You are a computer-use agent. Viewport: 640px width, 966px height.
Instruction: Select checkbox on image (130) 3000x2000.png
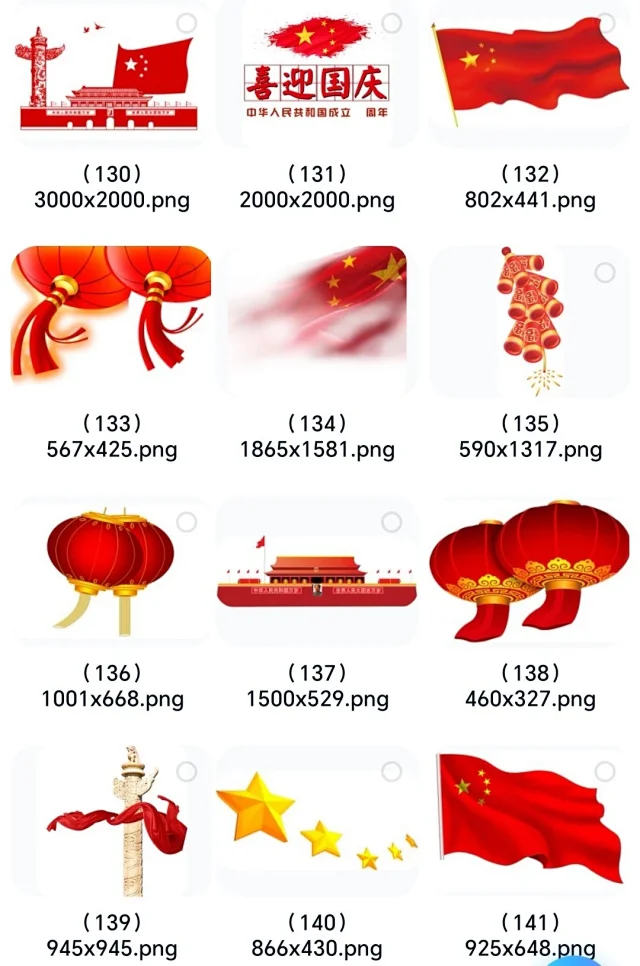point(186,23)
